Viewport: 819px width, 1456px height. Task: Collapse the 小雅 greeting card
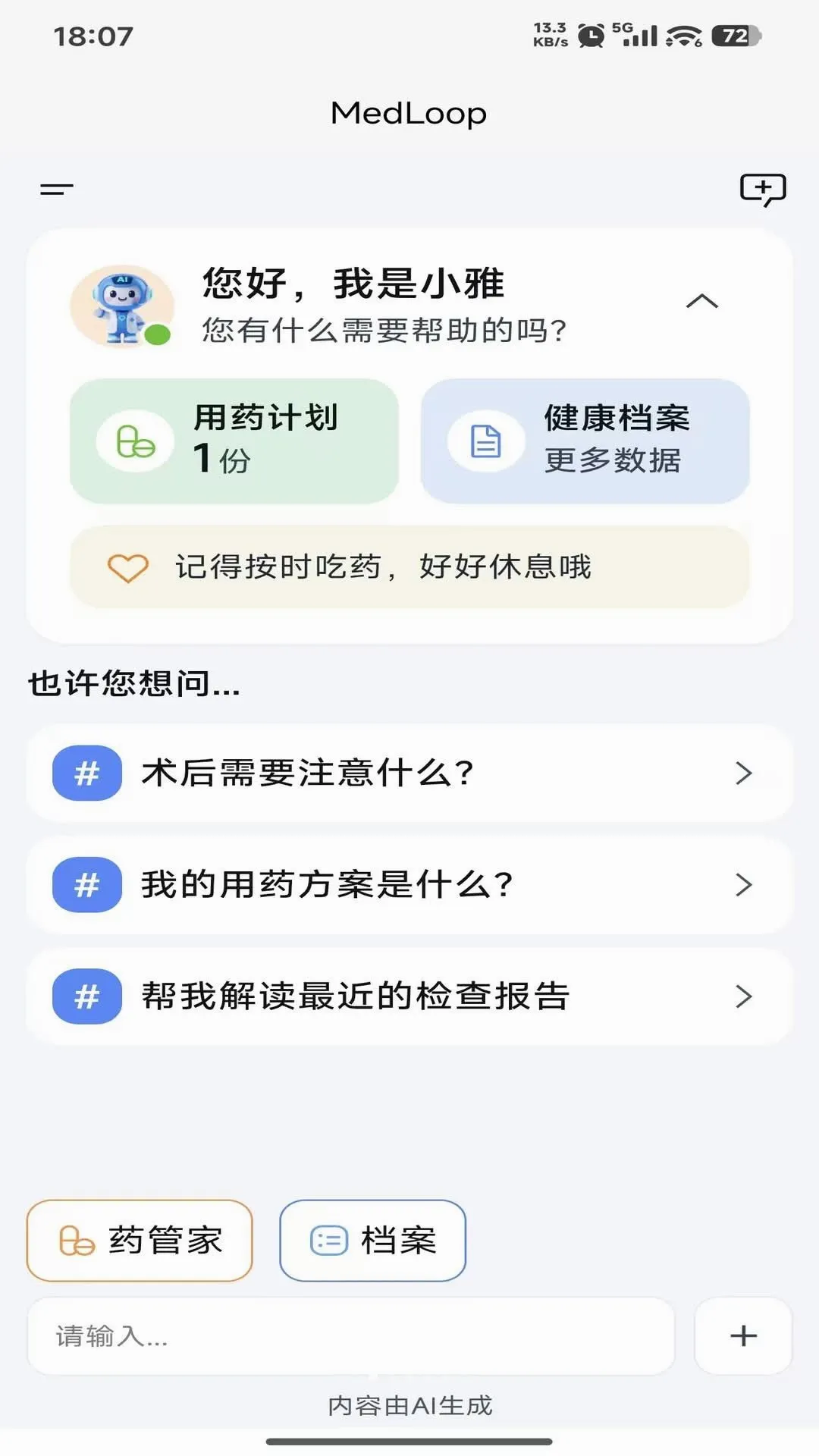point(702,302)
